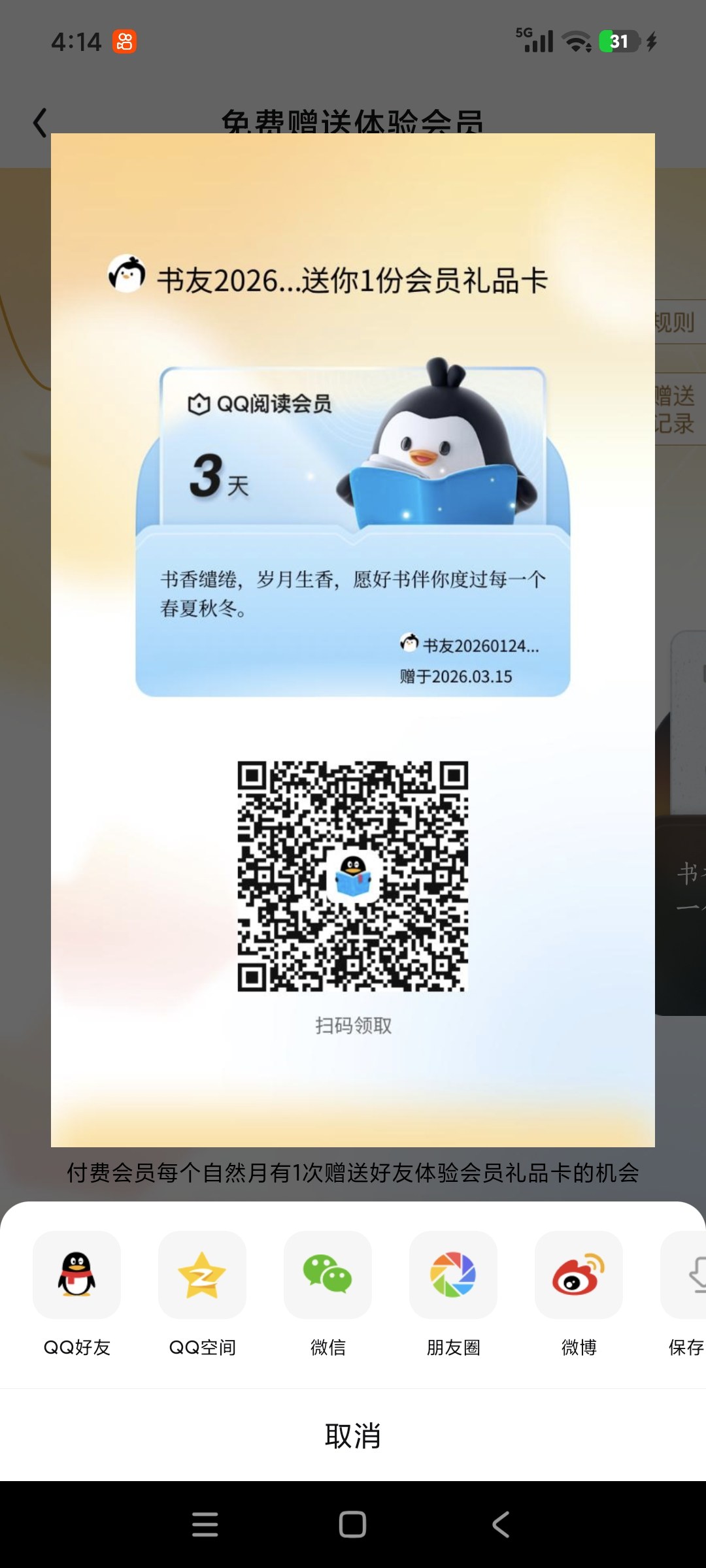Viewport: 706px width, 1568px height.
Task: Post the gift card to 朋友圈
Action: [x=453, y=1275]
